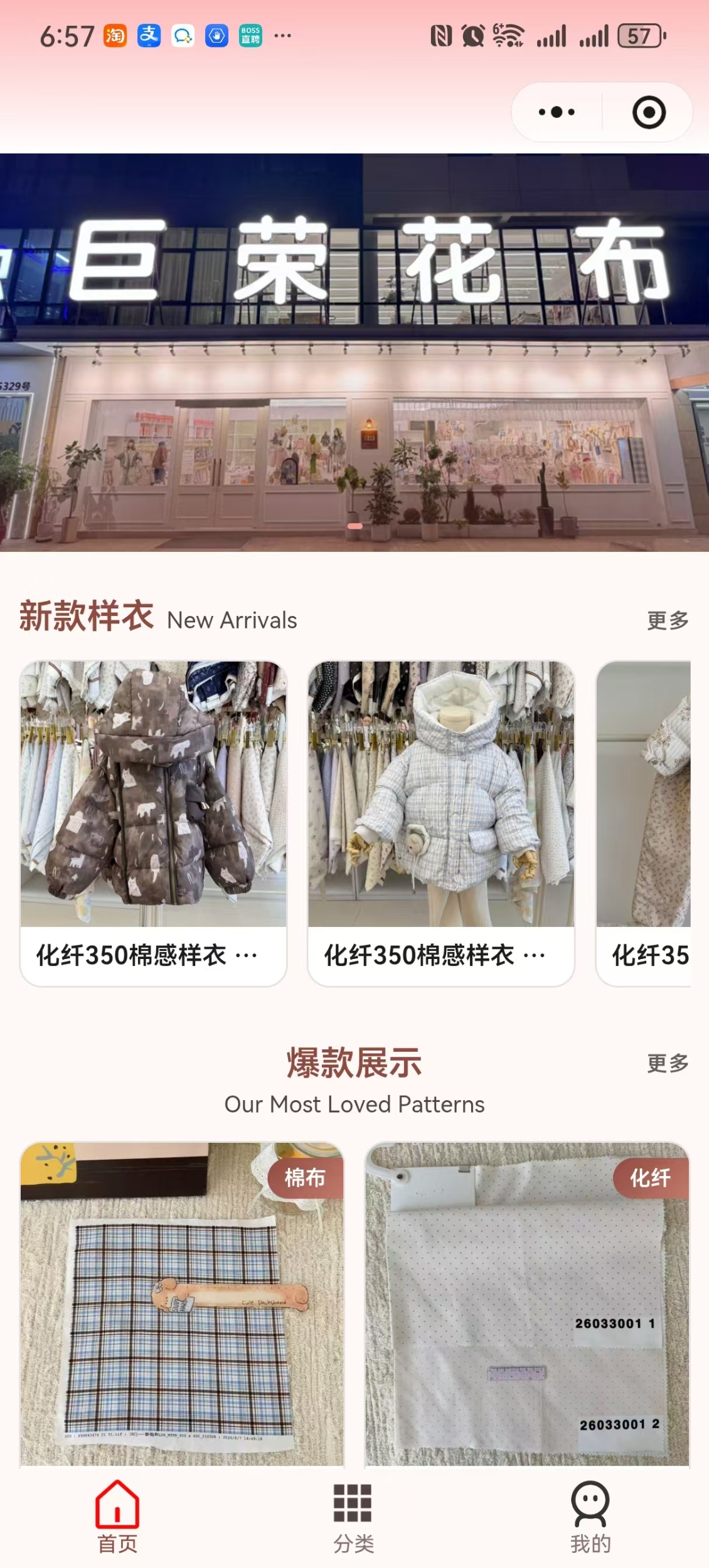
Task: Open the storefront banner image
Action: click(354, 352)
